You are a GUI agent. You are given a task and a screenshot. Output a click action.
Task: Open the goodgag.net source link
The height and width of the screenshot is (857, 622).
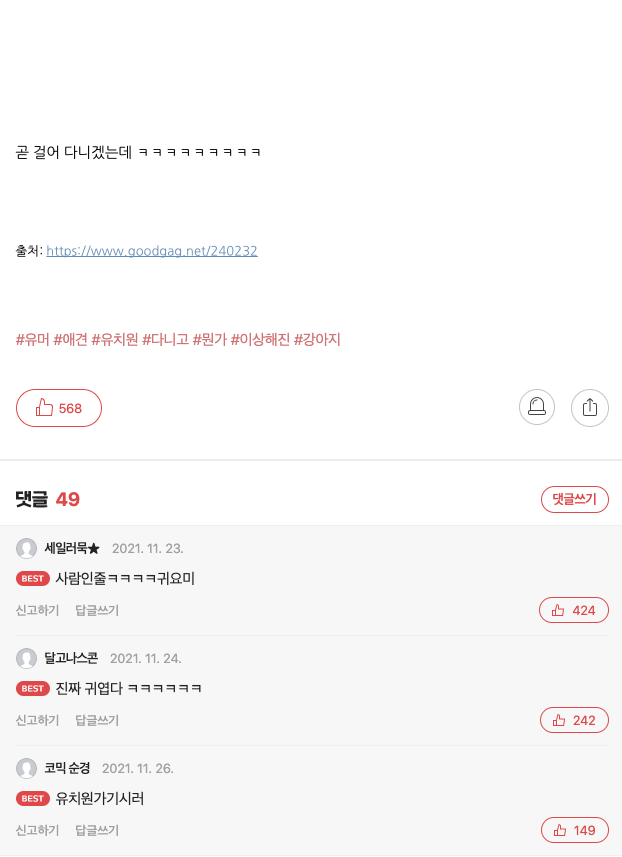pos(152,251)
